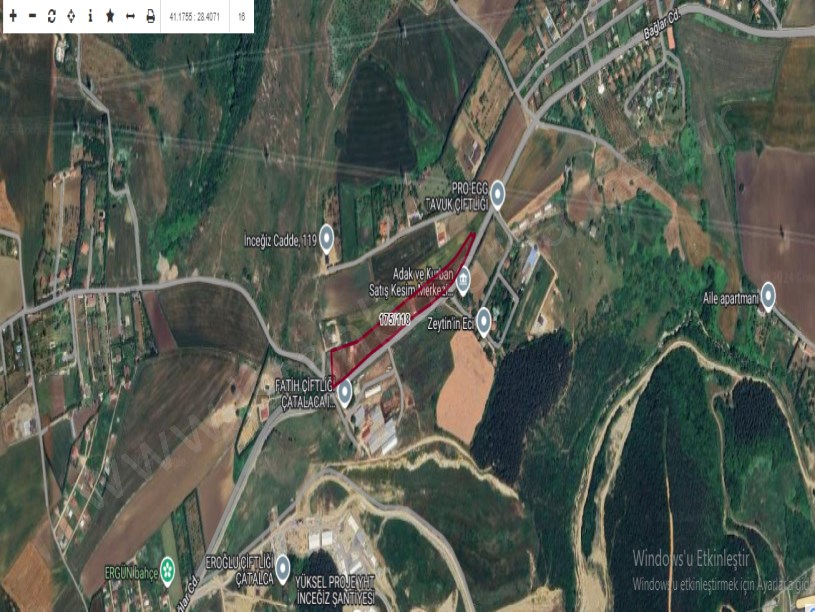Print the current map

pos(150,17)
